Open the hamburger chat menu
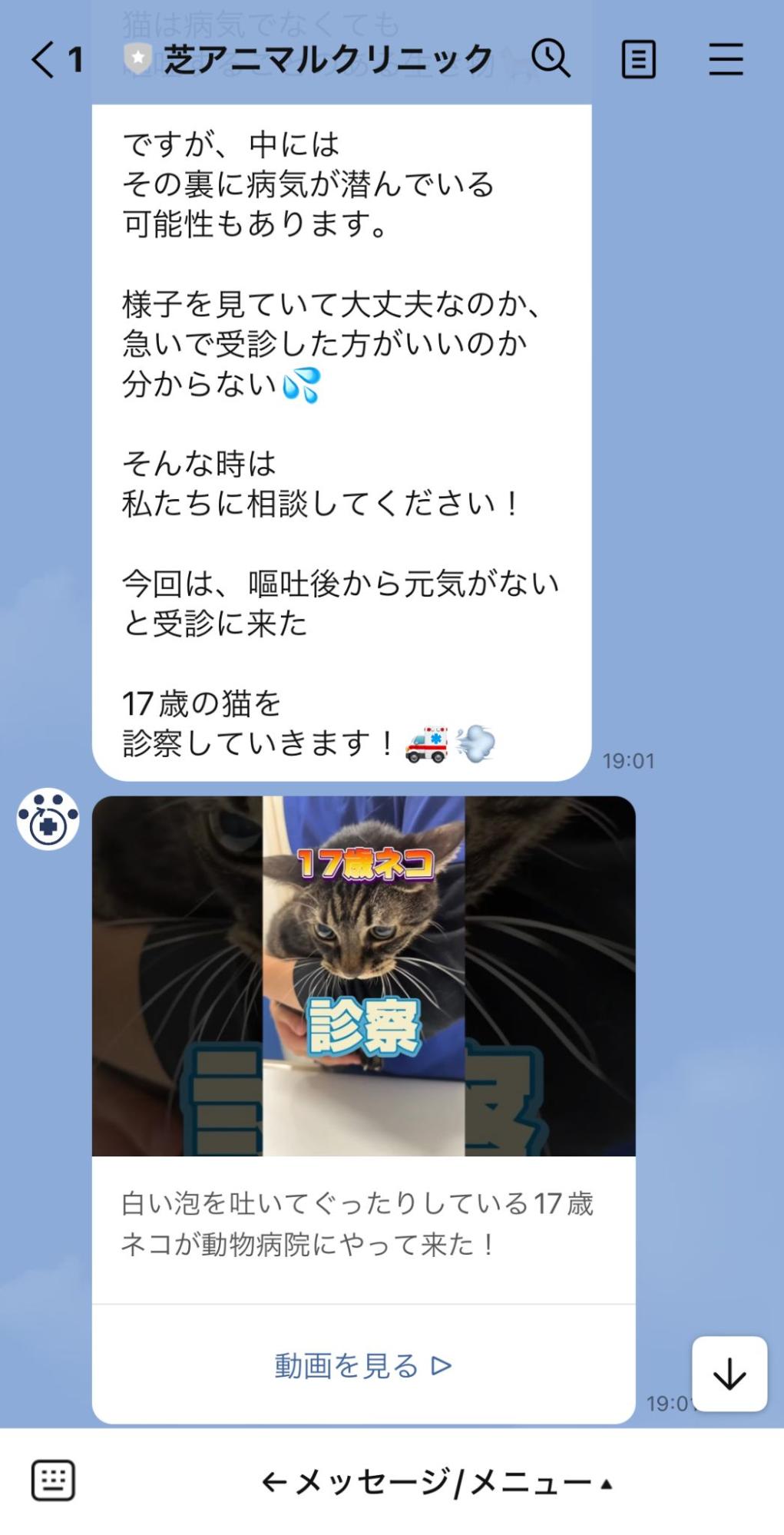The width and height of the screenshot is (784, 1535). coord(726,60)
